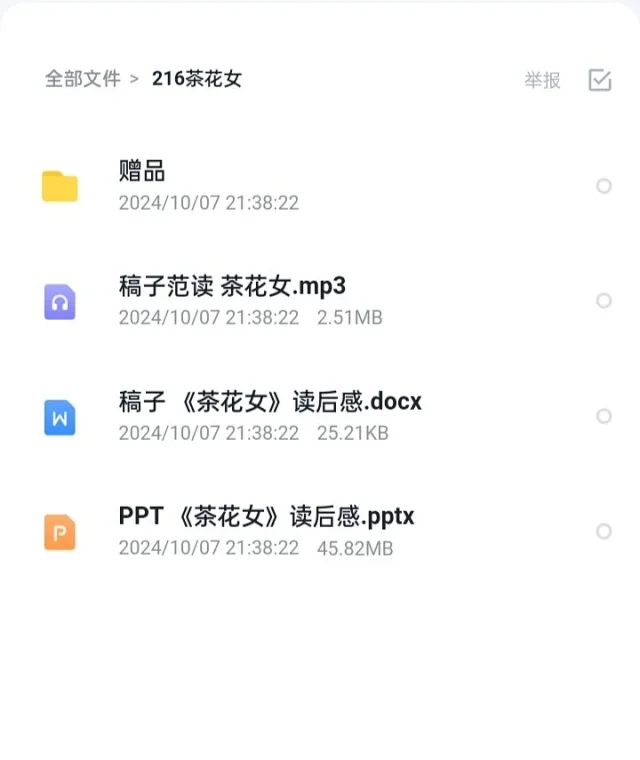
Task: Select the 读后感.docx file's circle
Action: tap(604, 416)
